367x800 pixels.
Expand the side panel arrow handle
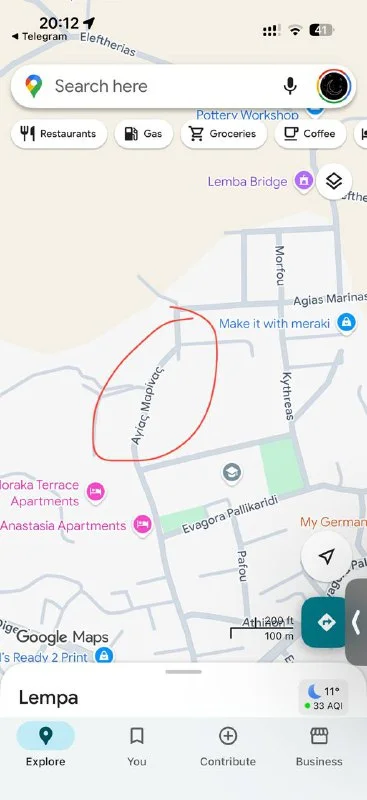pos(356,622)
